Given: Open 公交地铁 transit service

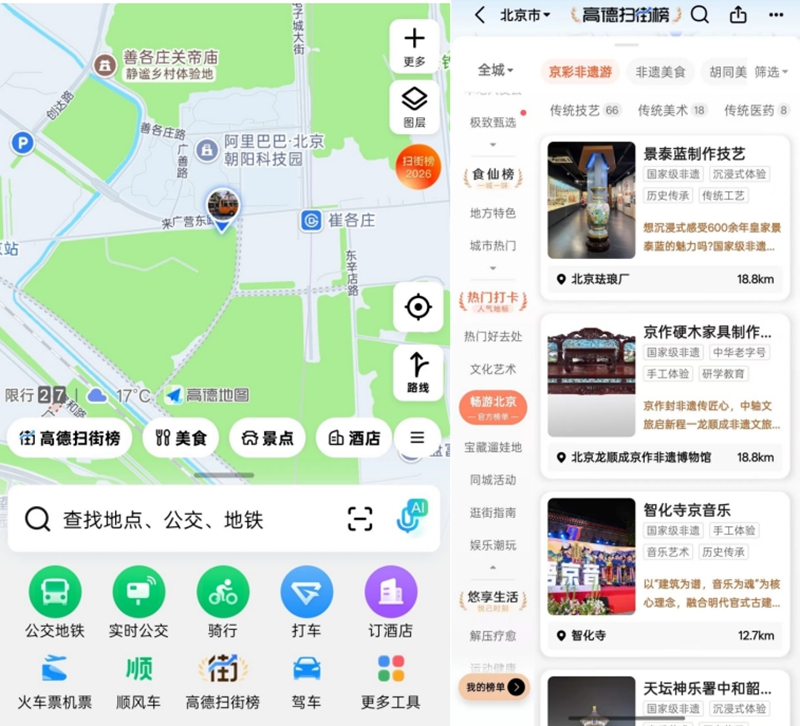Looking at the screenshot, I should pos(55,602).
